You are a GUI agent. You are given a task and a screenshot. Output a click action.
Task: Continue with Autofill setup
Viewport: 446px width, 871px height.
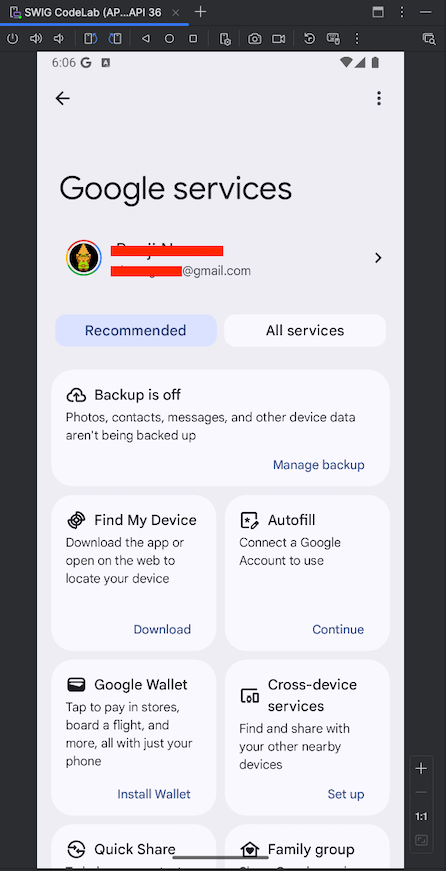coord(338,629)
